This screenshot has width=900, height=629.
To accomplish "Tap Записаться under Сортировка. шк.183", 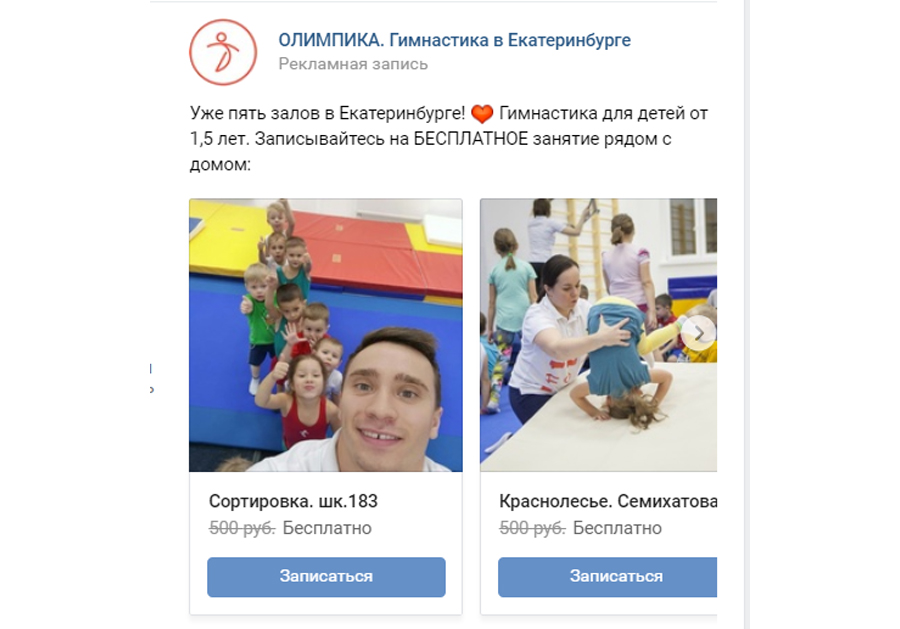I will coord(326,577).
